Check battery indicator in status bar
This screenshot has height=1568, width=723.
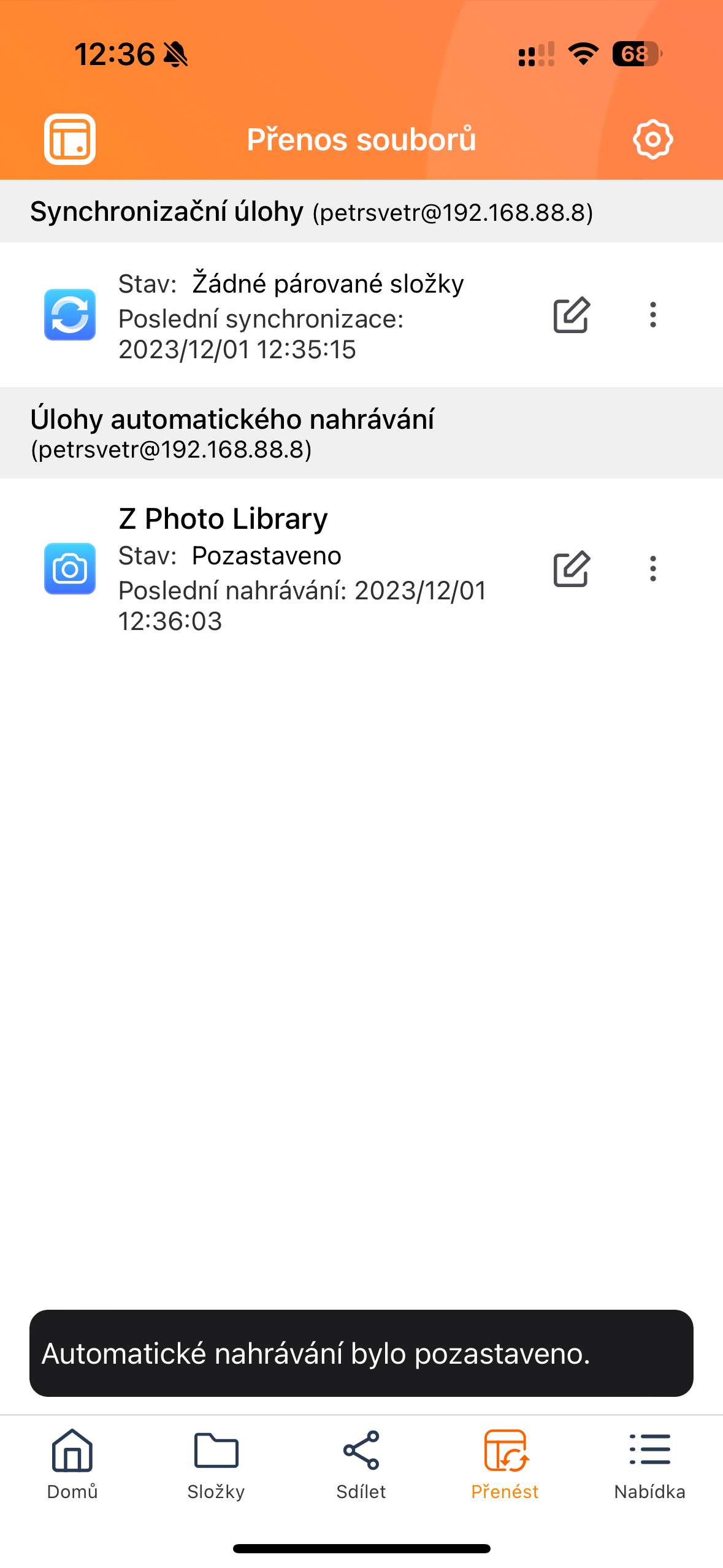(637, 55)
